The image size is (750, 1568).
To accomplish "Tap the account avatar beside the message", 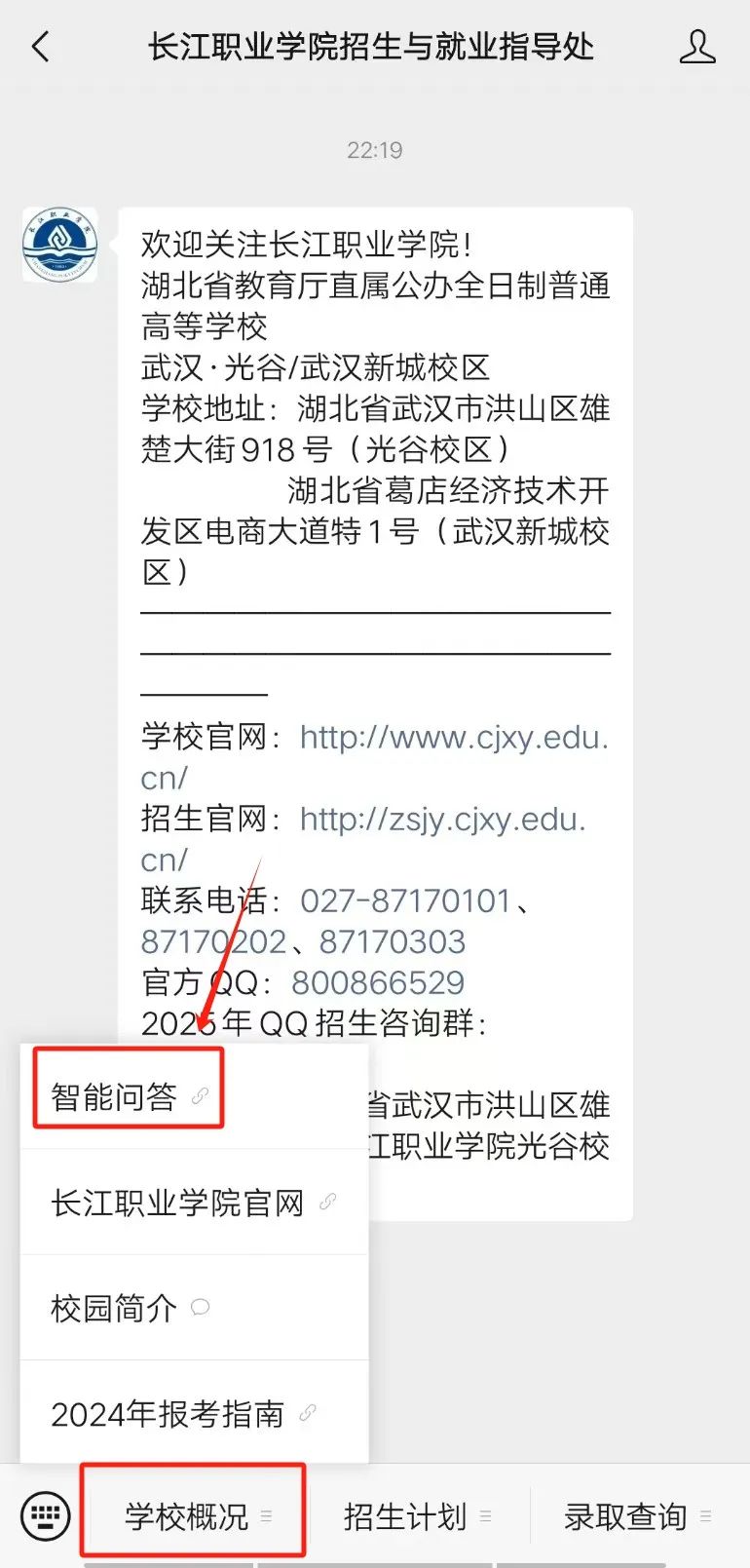I will (x=60, y=245).
